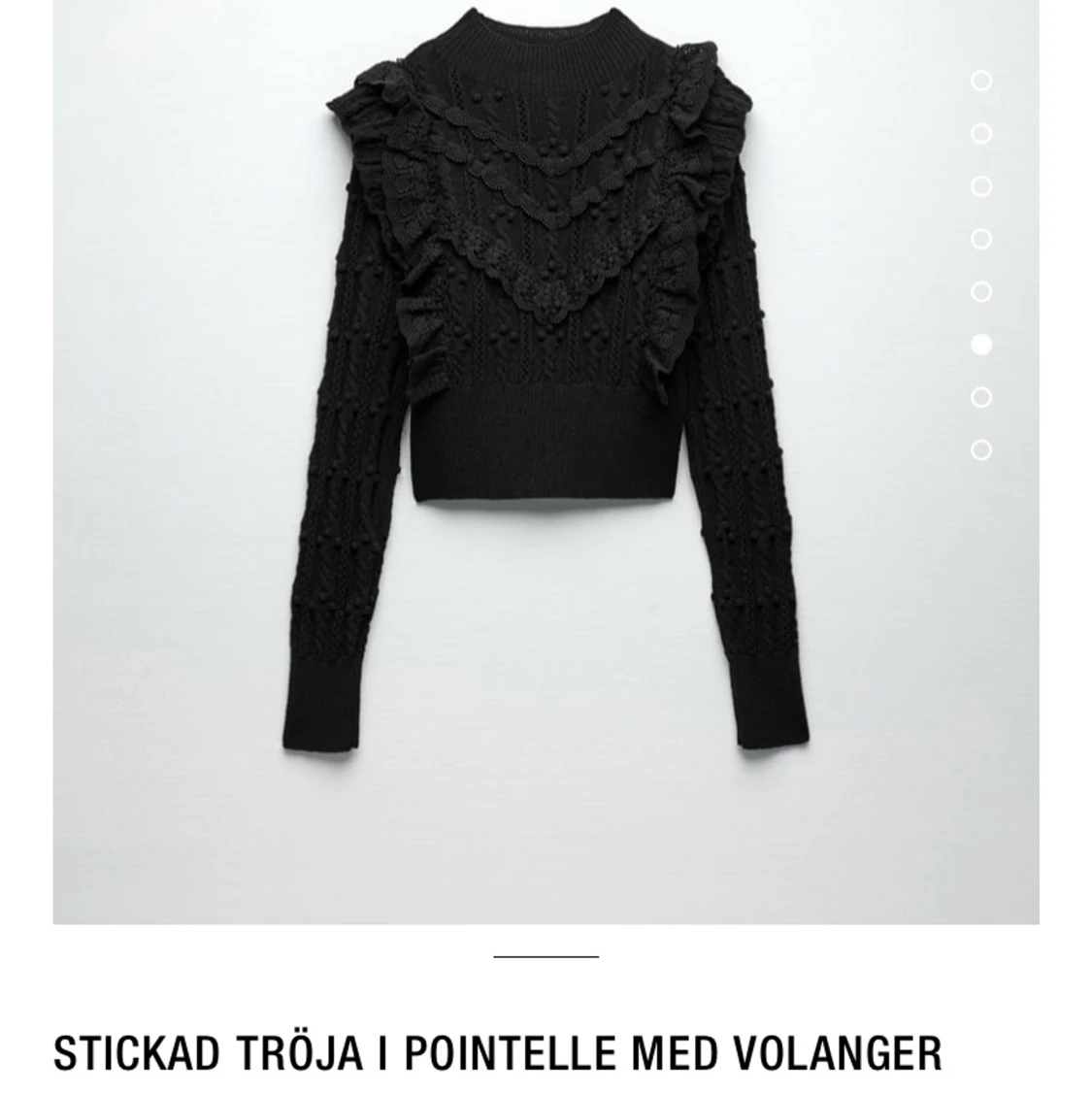Select the dot directly below the active one
The height and width of the screenshot is (1093, 1092).
(982, 396)
